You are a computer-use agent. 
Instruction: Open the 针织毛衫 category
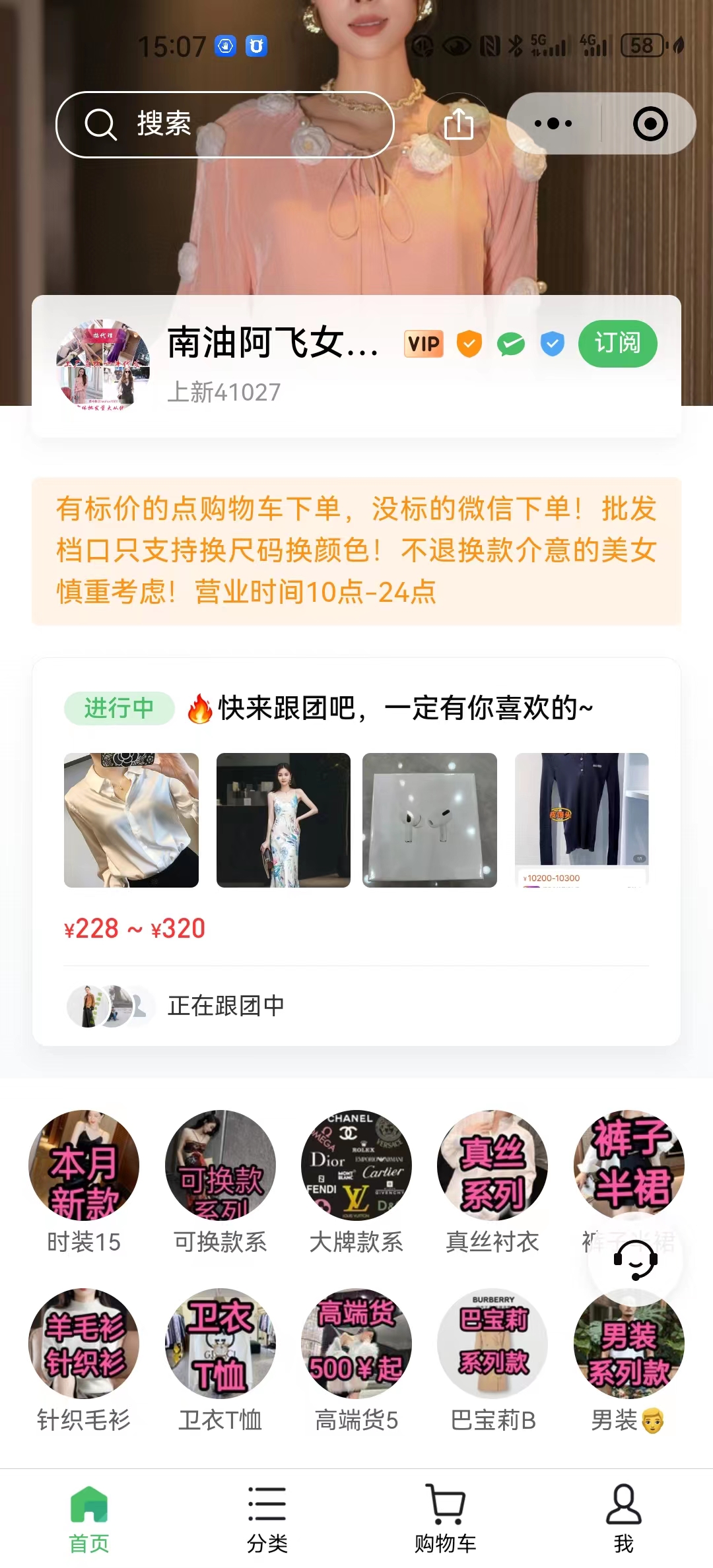point(84,1359)
